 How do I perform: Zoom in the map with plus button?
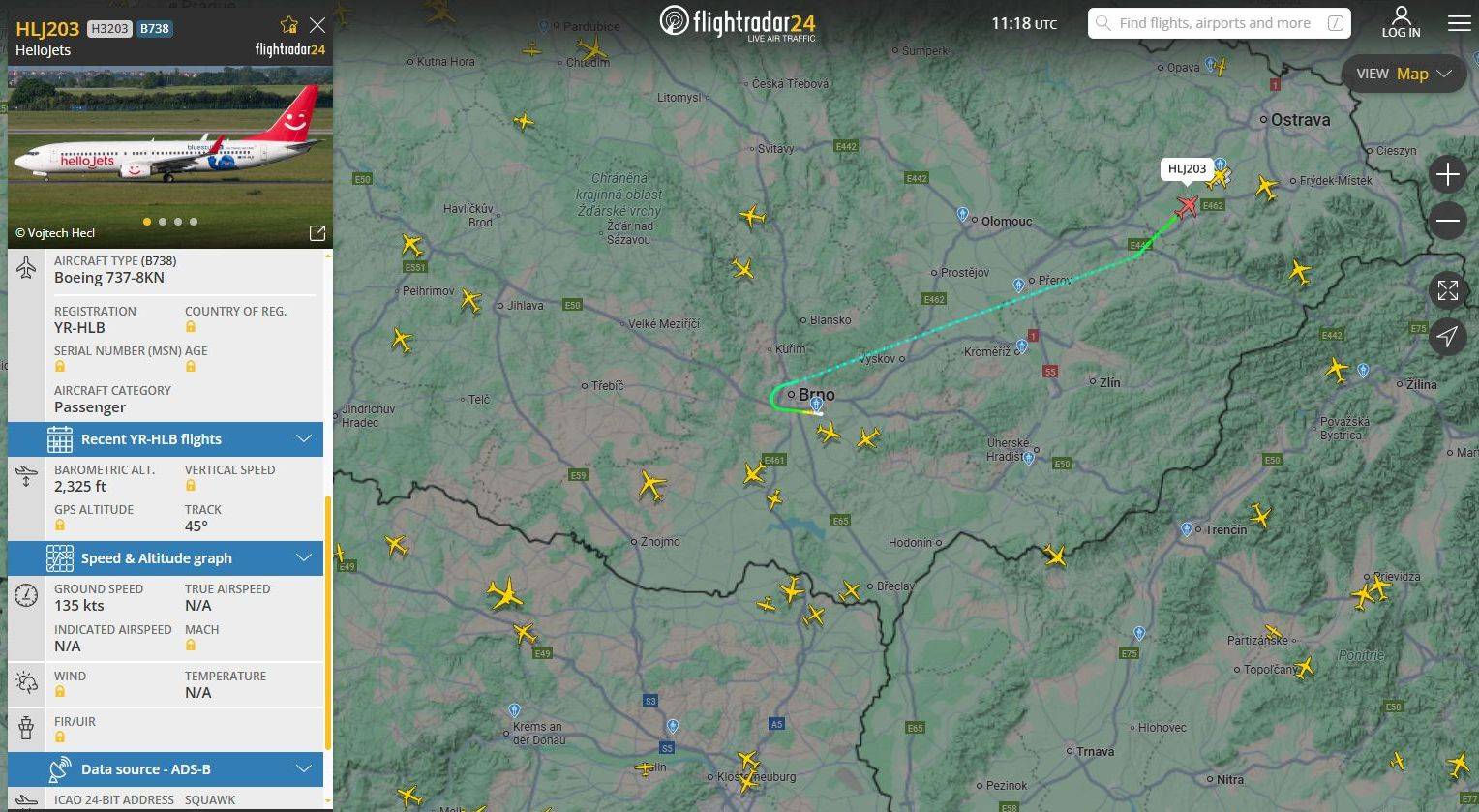point(1447,174)
